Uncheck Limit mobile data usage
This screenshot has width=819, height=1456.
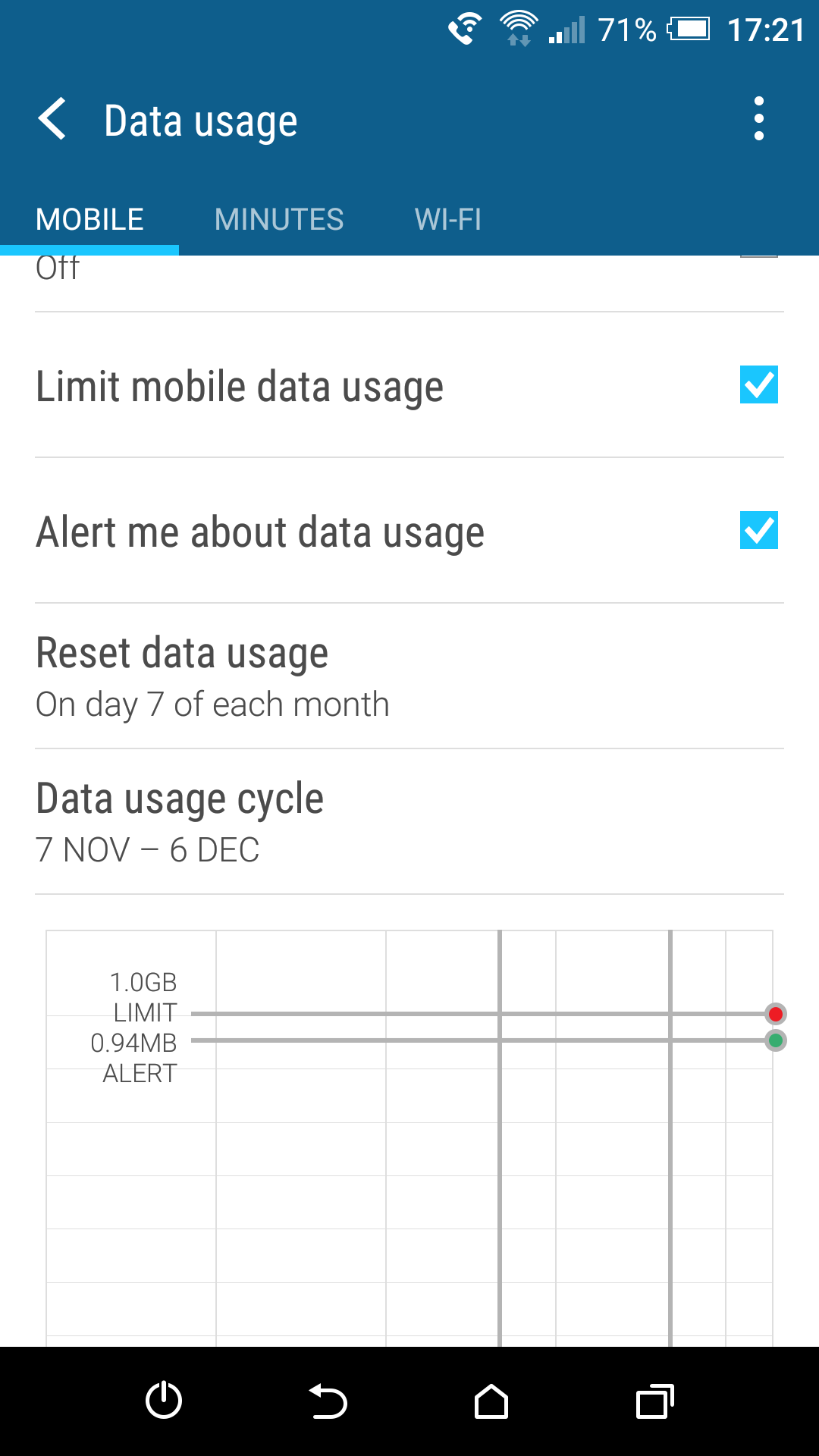click(x=759, y=384)
